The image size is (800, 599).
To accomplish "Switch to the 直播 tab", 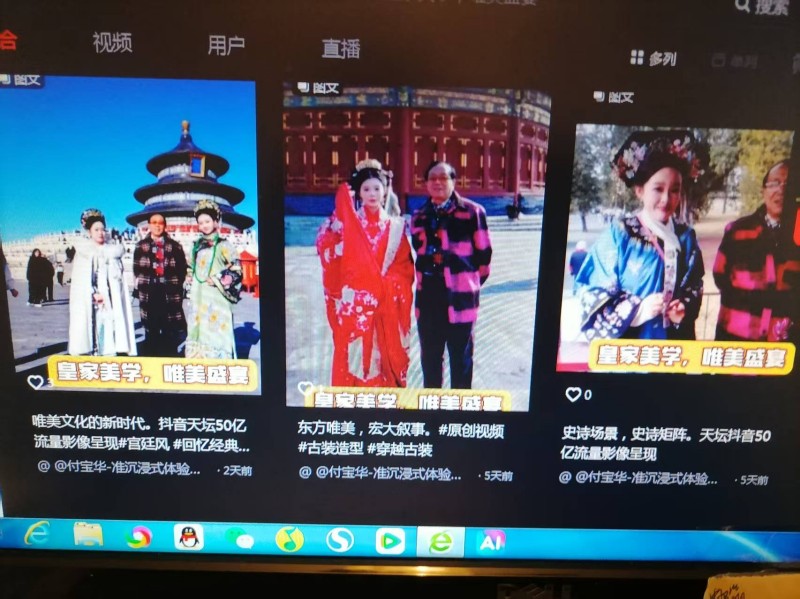I will (x=341, y=49).
